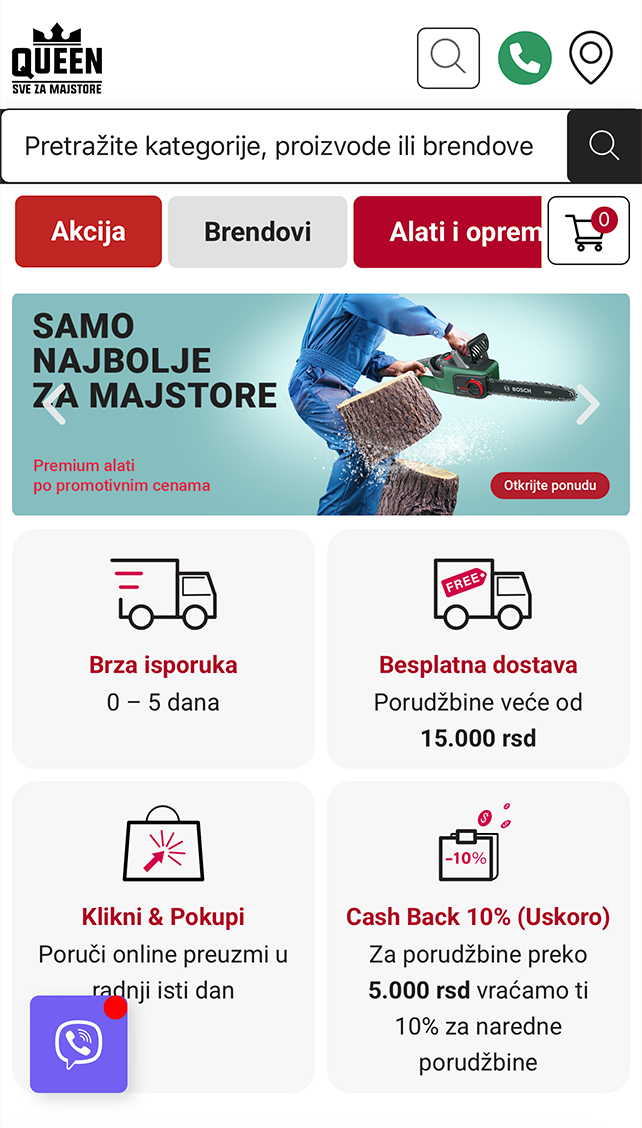Open Alati i oprema category

448,232
